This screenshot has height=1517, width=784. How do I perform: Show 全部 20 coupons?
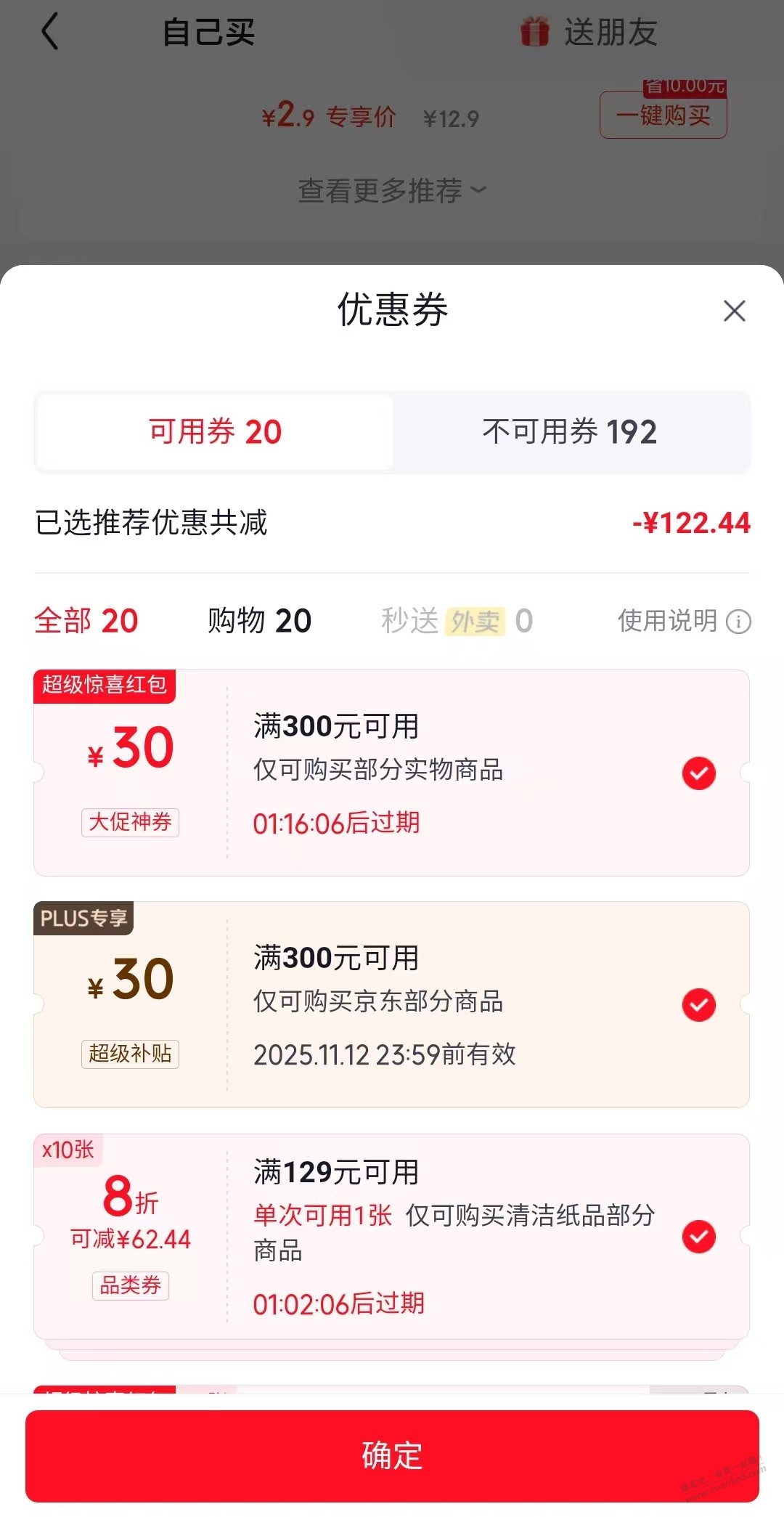tap(86, 621)
